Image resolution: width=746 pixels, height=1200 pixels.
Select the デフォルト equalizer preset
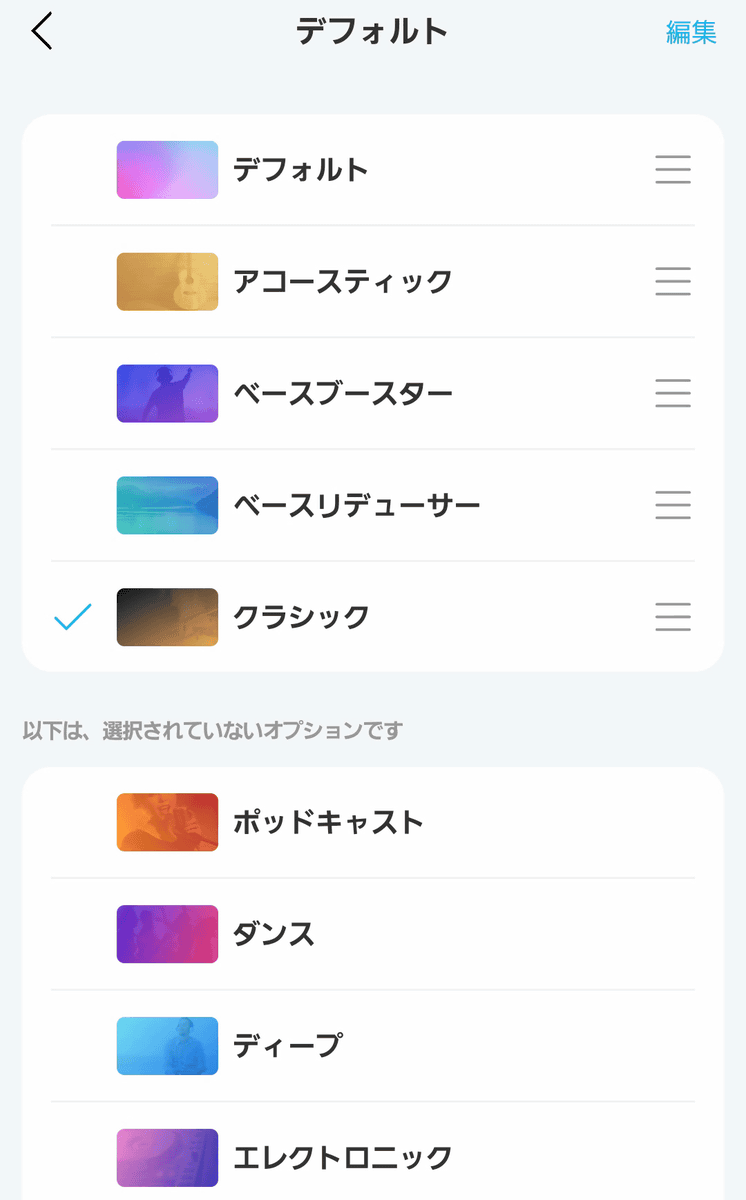(373, 170)
